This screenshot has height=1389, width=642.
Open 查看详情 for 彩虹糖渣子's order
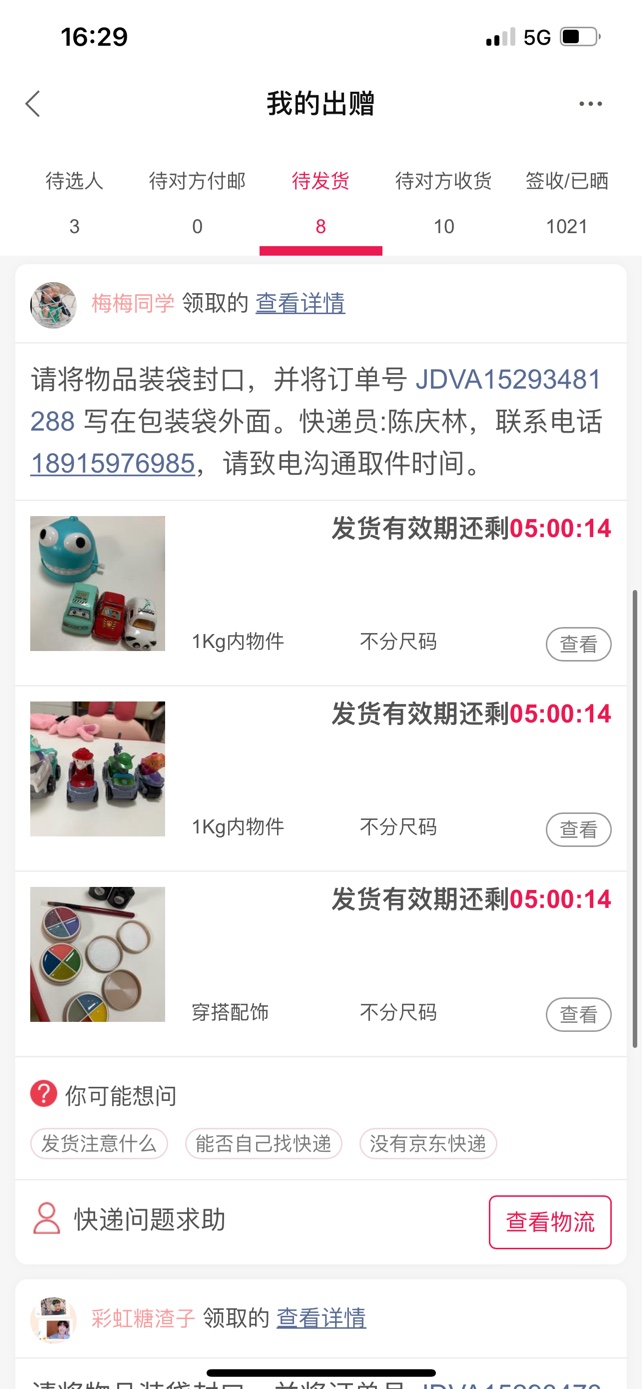(321, 1318)
